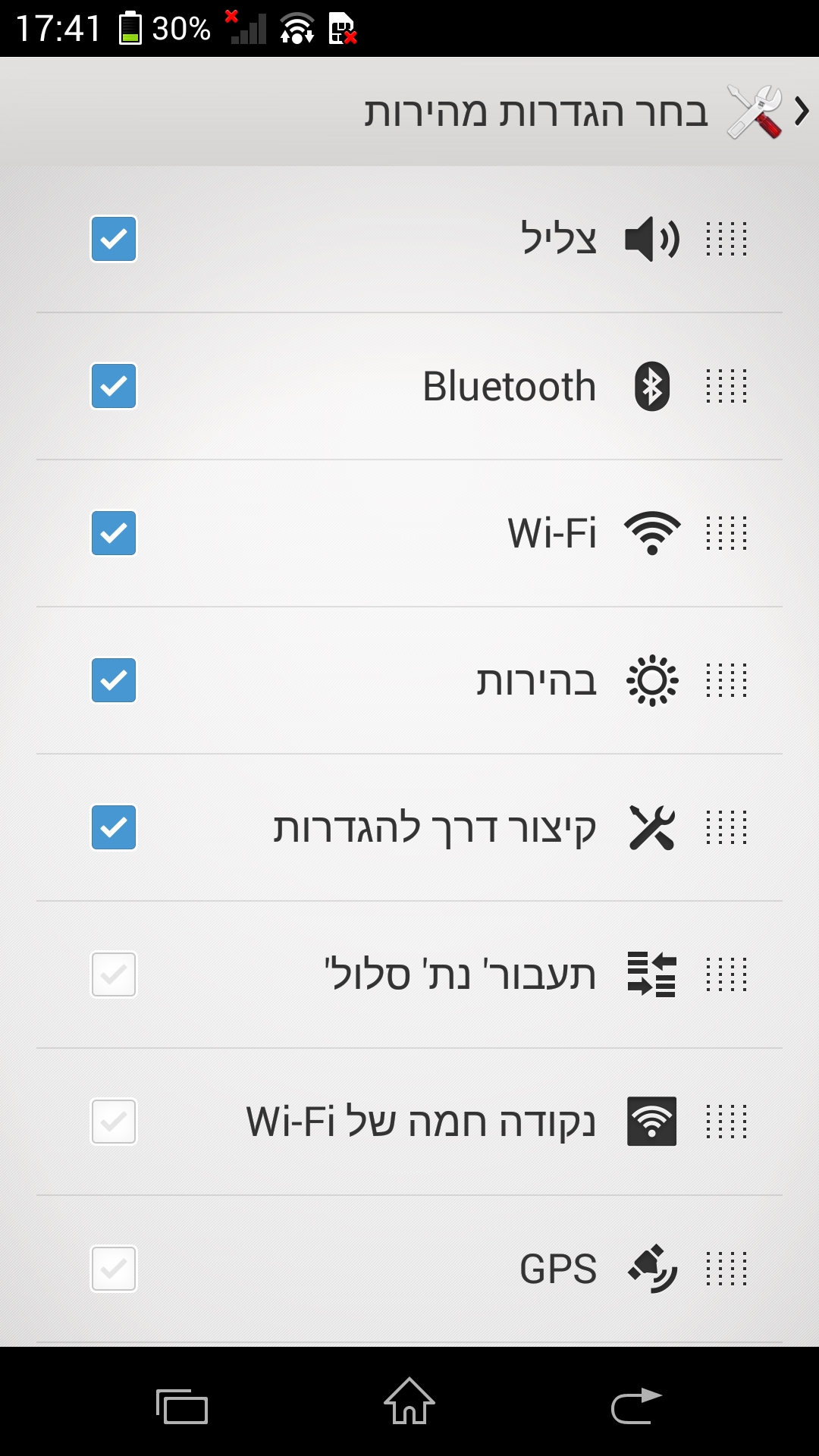
Task: Tap the home button in navigation bar
Action: pos(409,1402)
